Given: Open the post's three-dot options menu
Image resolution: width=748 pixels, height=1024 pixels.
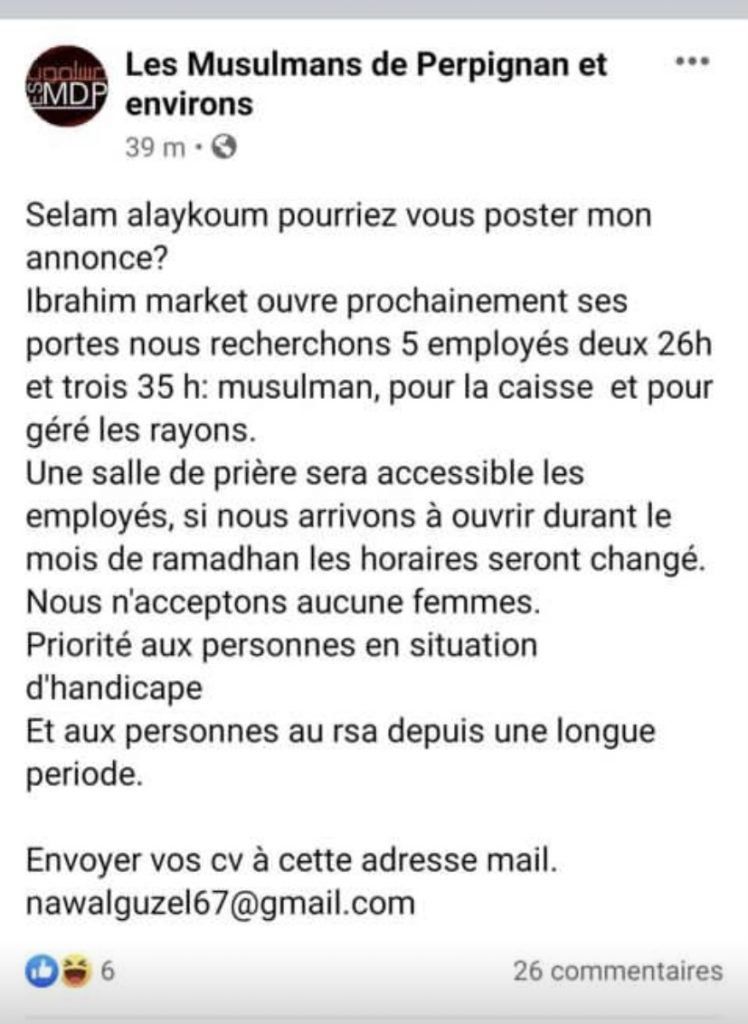Looking at the screenshot, I should tap(691, 62).
